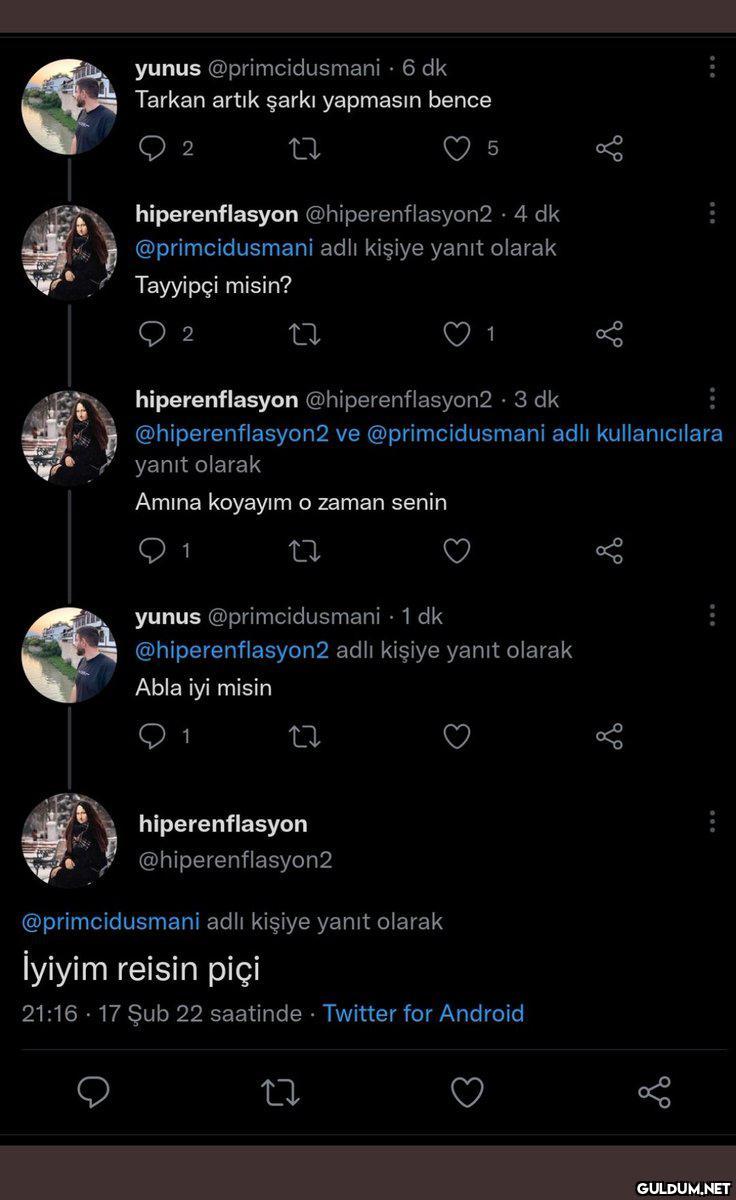
Task: Retweet the 'Tayyipçi misin?' tweet
Action: [304, 334]
